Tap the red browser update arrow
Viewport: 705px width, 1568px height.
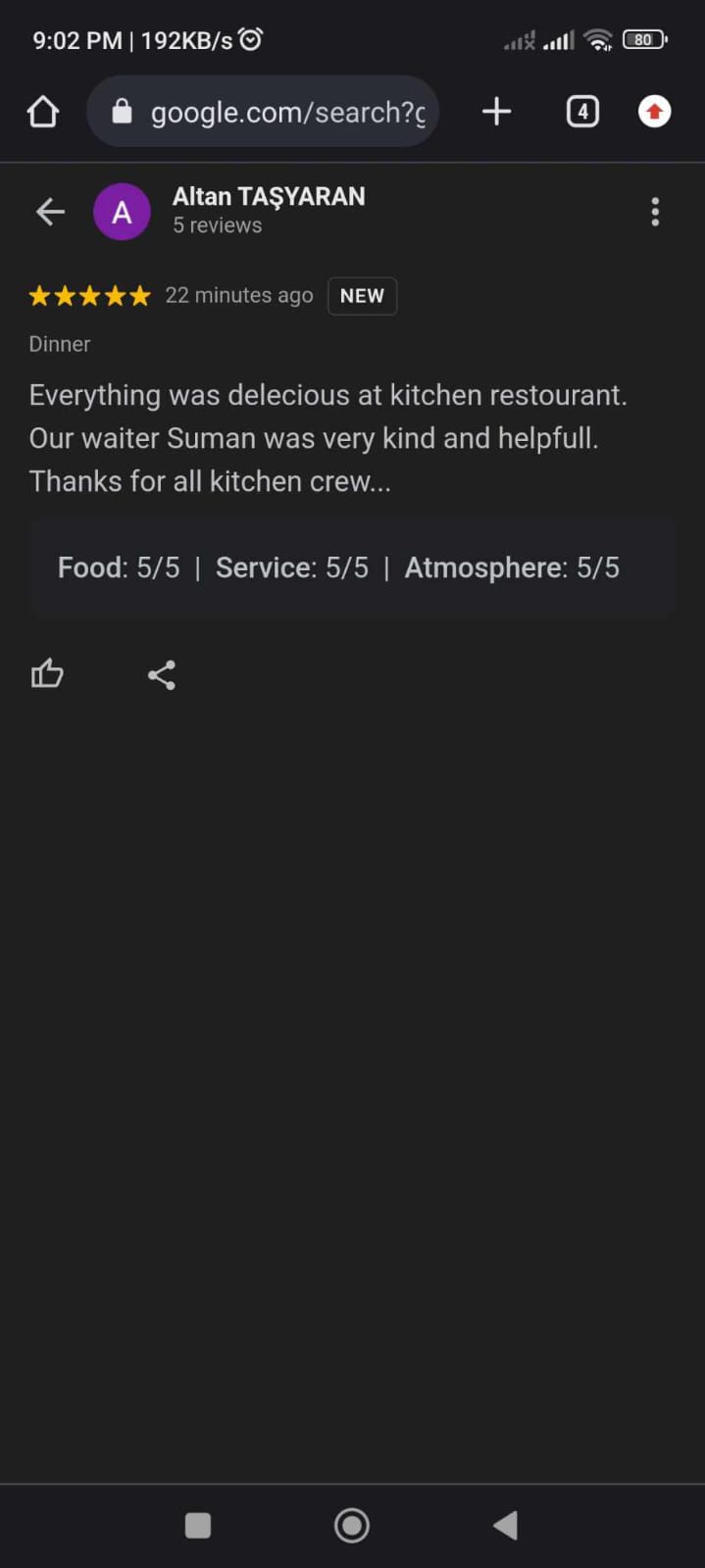pyautogui.click(x=654, y=112)
